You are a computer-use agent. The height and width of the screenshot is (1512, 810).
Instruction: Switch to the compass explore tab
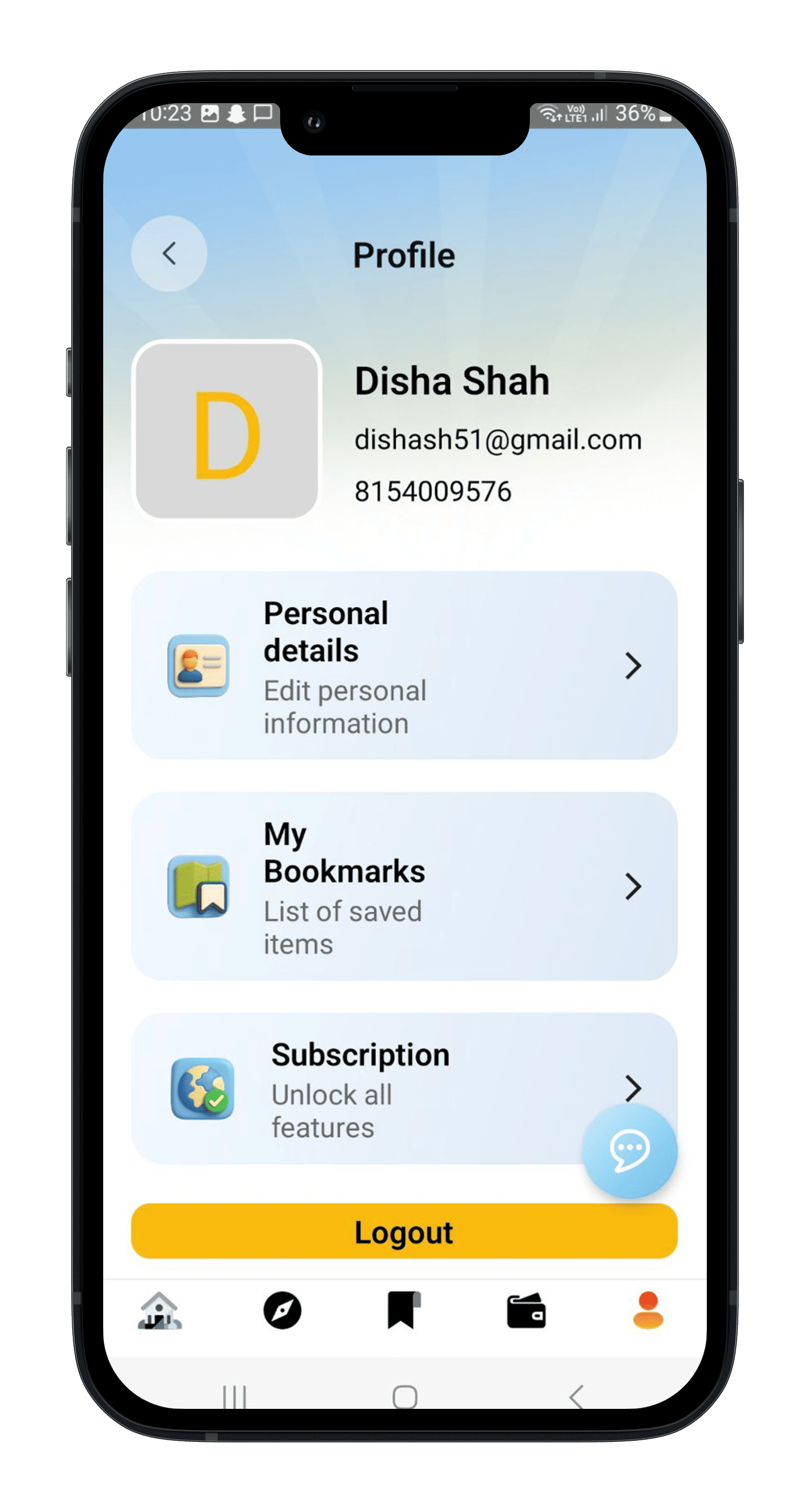pos(282,1310)
